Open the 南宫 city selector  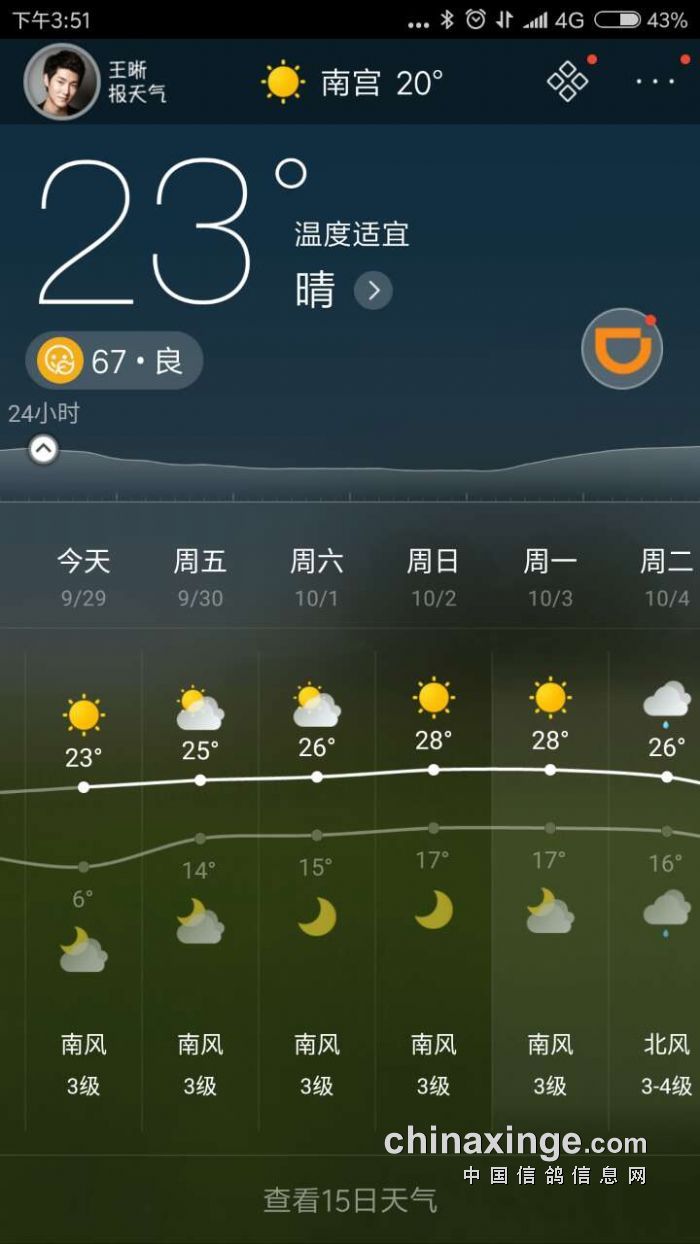coord(351,82)
